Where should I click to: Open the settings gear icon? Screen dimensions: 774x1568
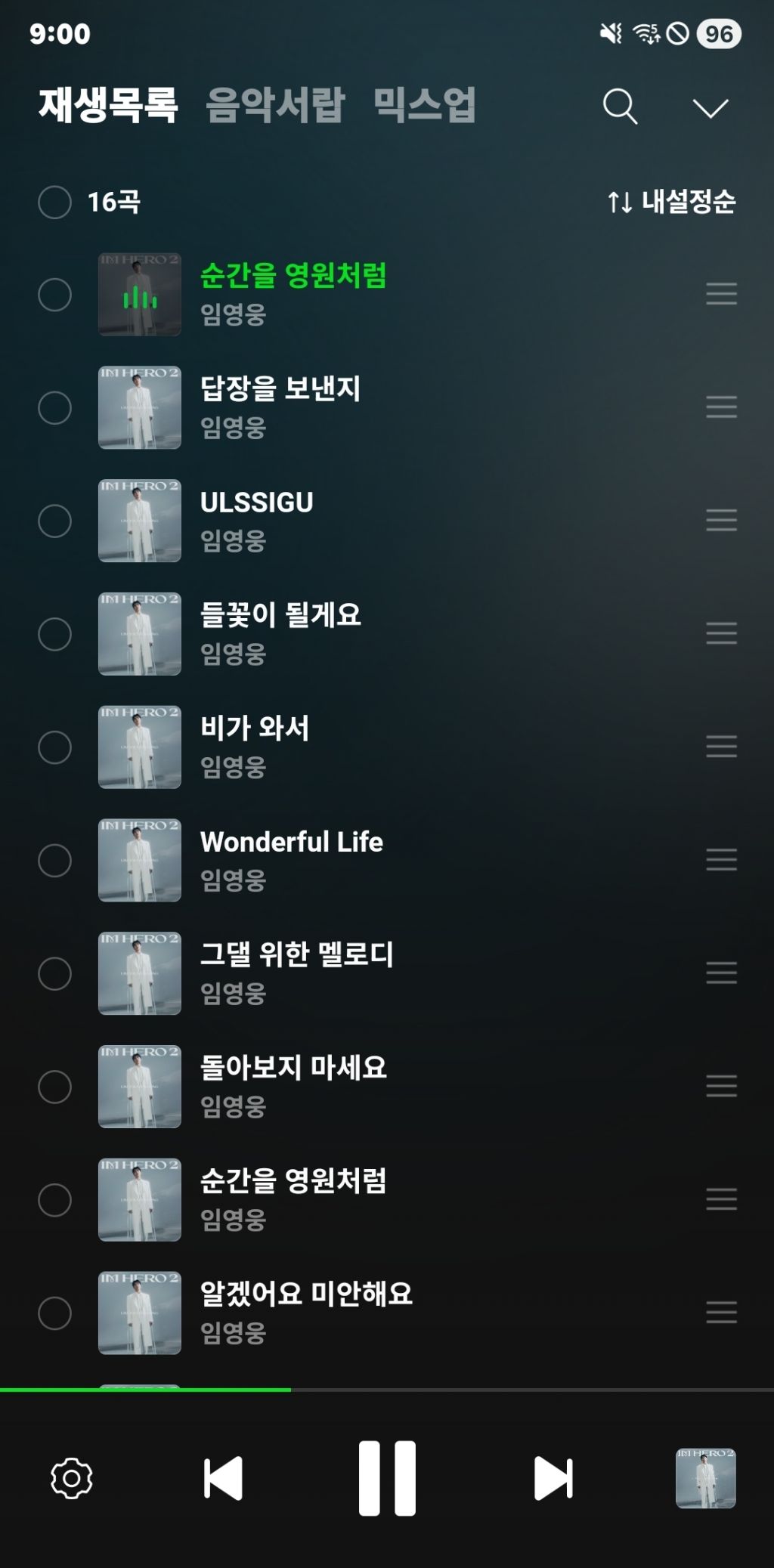pyautogui.click(x=72, y=1478)
